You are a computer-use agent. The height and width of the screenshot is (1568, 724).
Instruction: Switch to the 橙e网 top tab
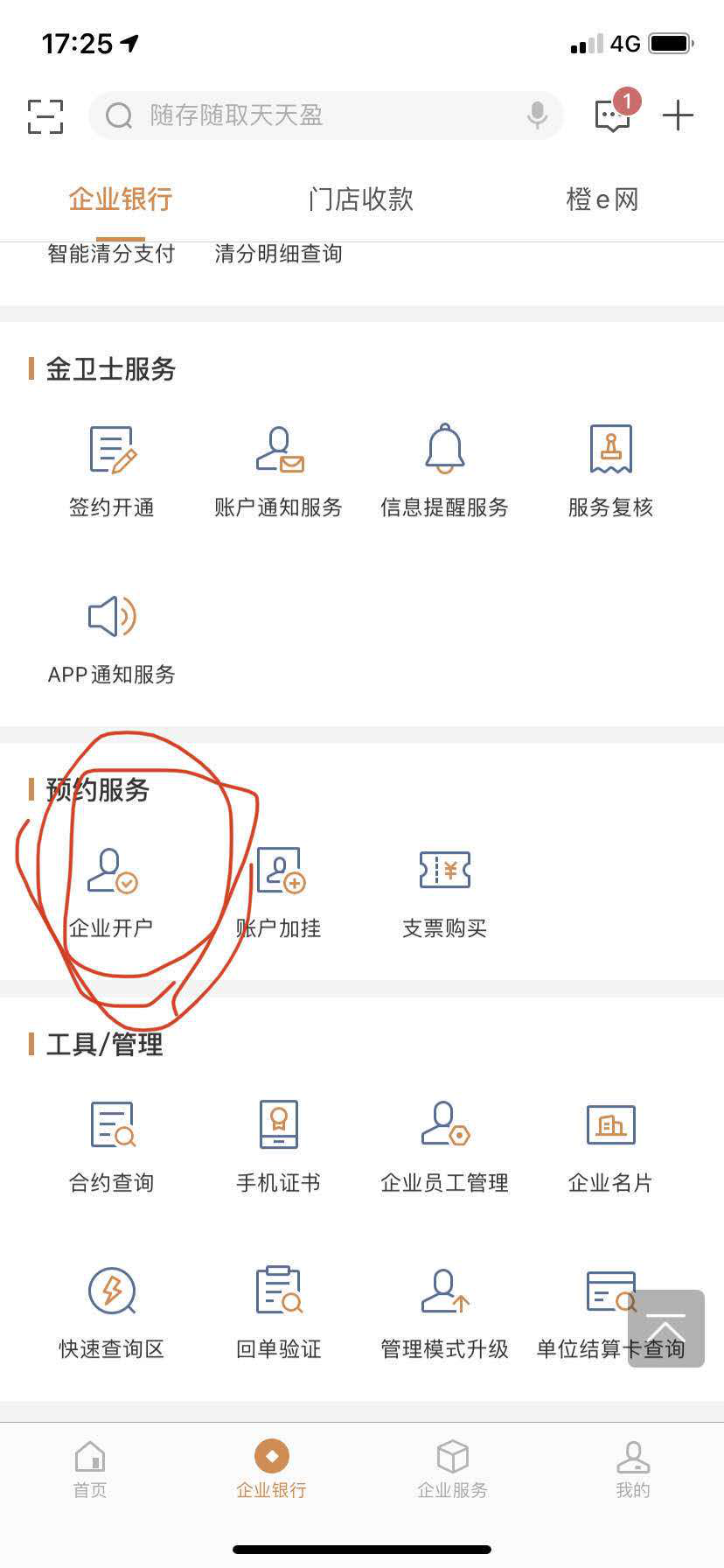pos(602,199)
